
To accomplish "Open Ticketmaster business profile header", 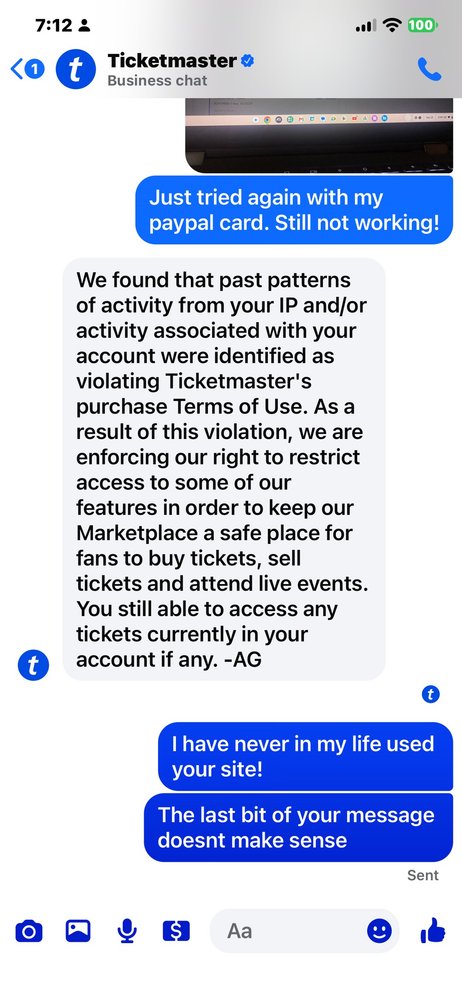I will point(156,70).
